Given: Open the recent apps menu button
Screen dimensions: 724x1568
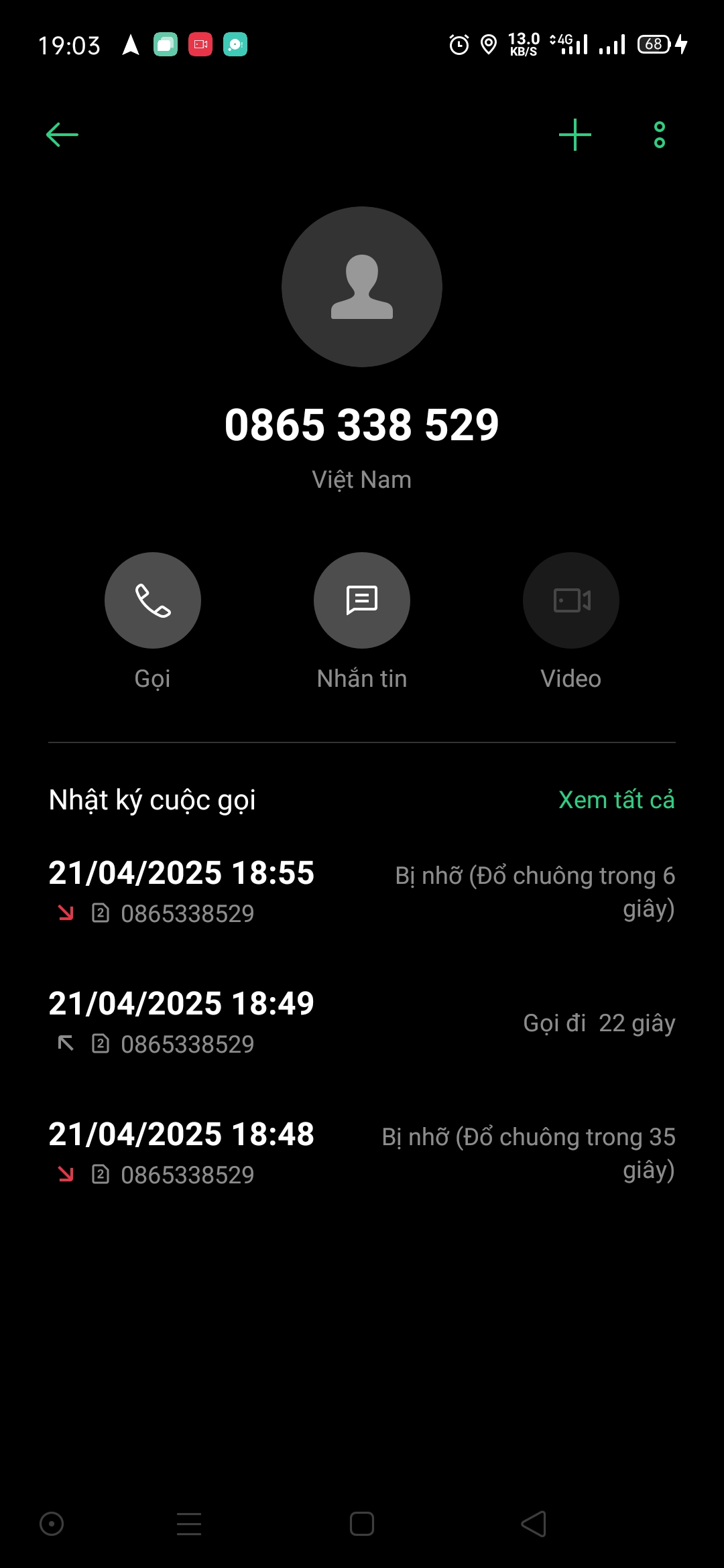Looking at the screenshot, I should (x=189, y=1524).
